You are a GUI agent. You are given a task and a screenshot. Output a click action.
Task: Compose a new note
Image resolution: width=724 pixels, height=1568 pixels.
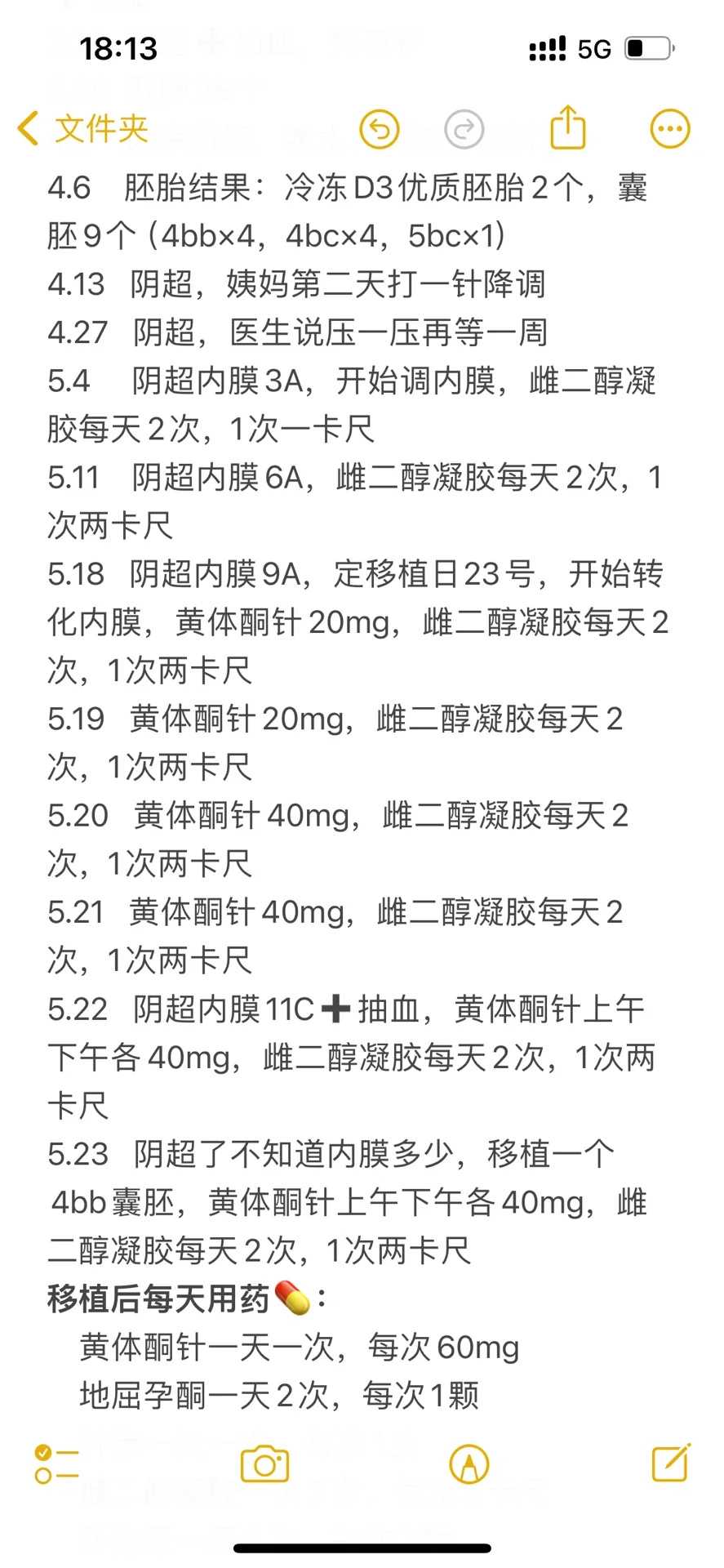671,1463
